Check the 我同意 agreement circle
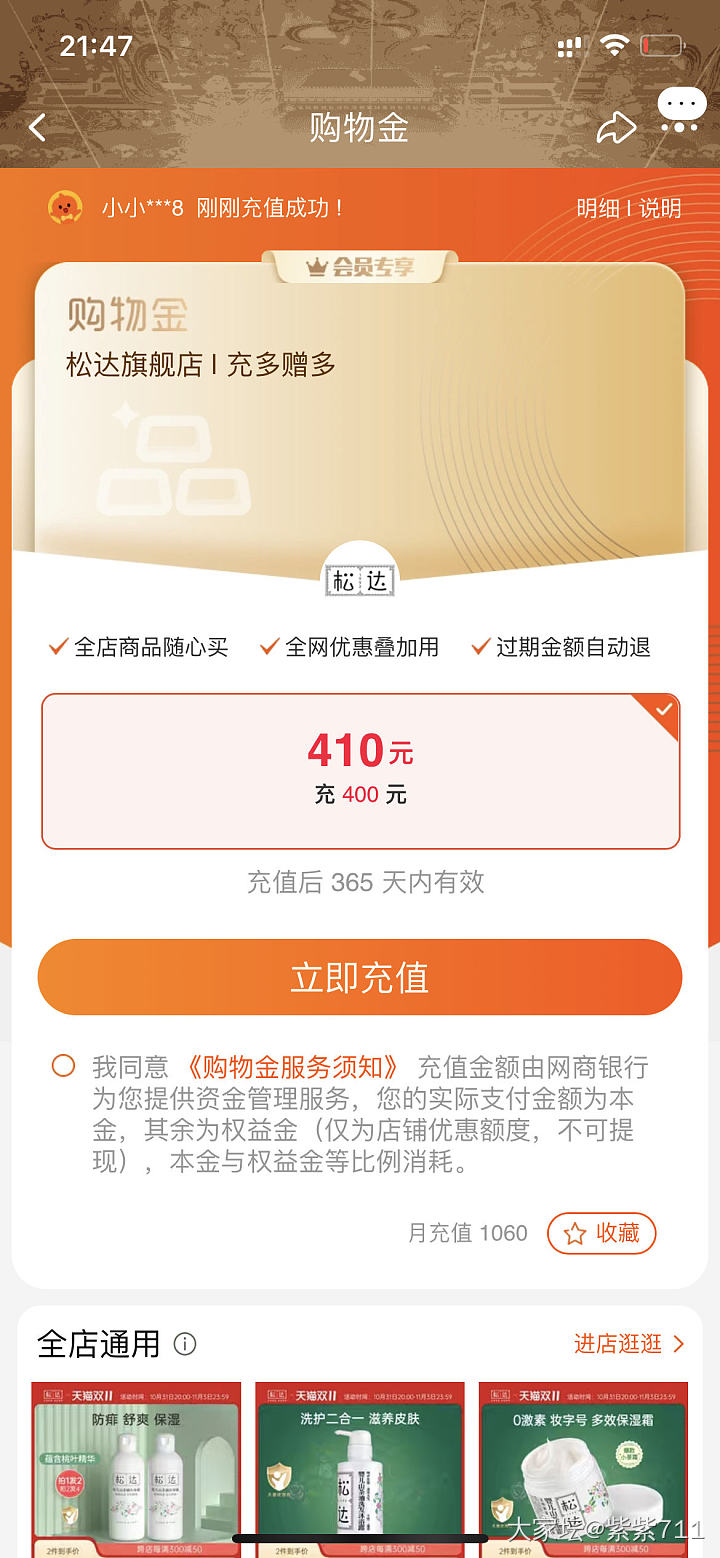720x1558 pixels. [64, 1066]
